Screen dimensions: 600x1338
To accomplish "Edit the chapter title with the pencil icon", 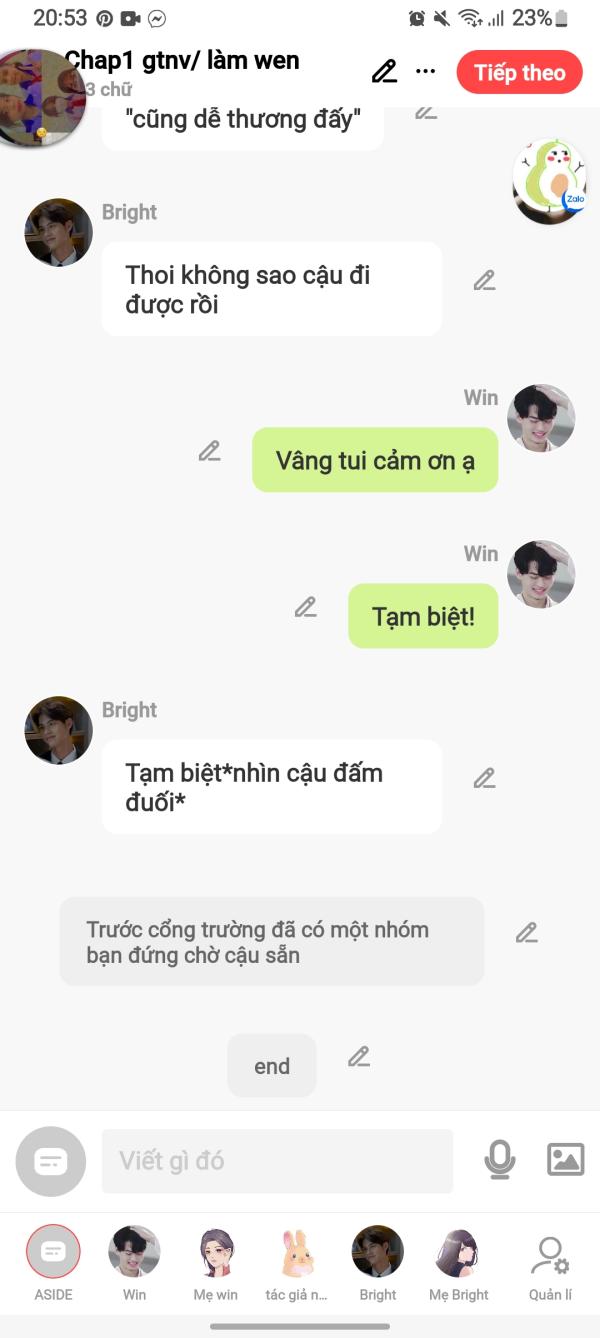I will pos(384,72).
